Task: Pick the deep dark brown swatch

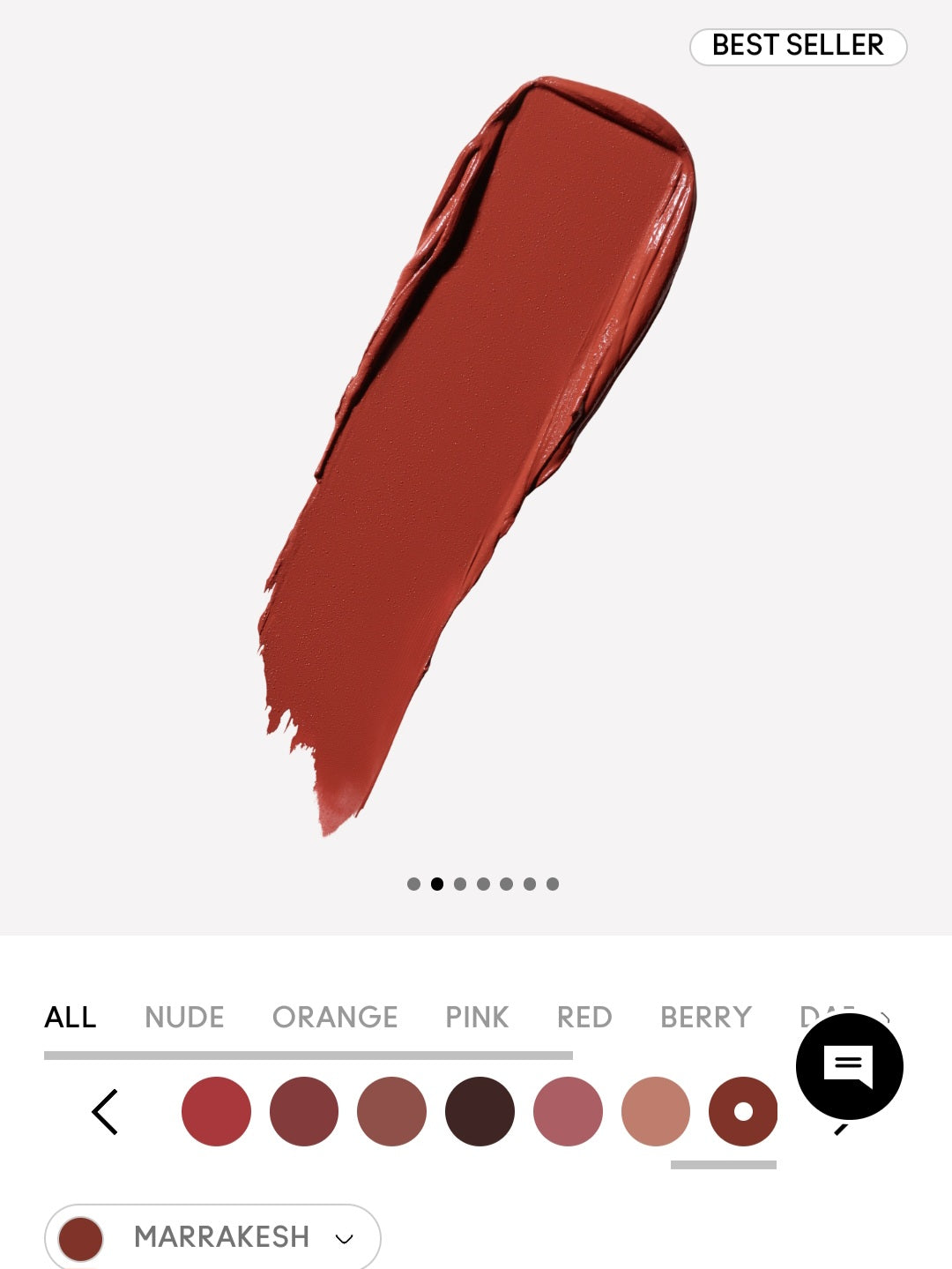Action: (x=480, y=1111)
